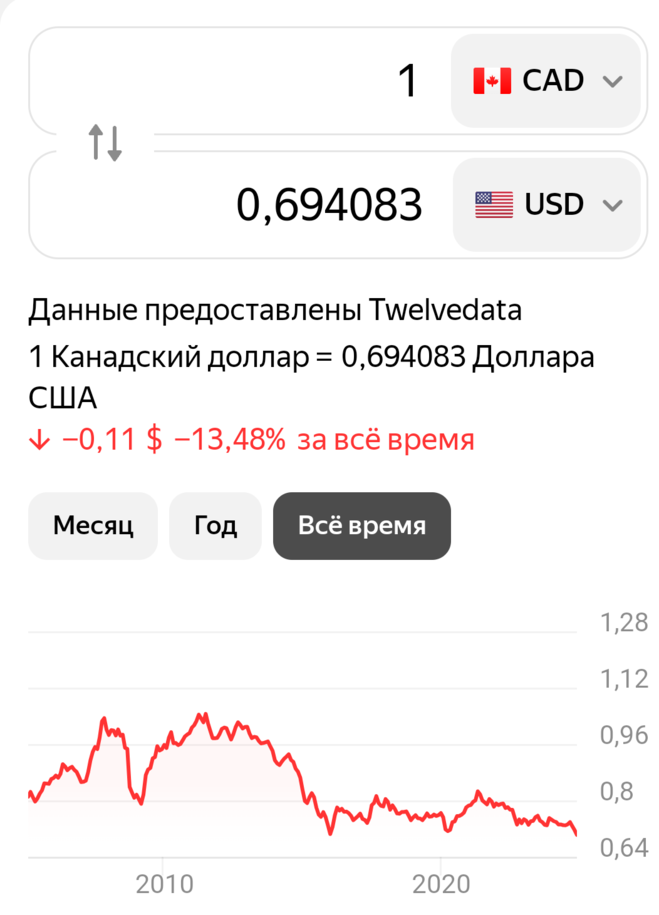
Task: Switch chart to Год period
Action: click(x=215, y=526)
